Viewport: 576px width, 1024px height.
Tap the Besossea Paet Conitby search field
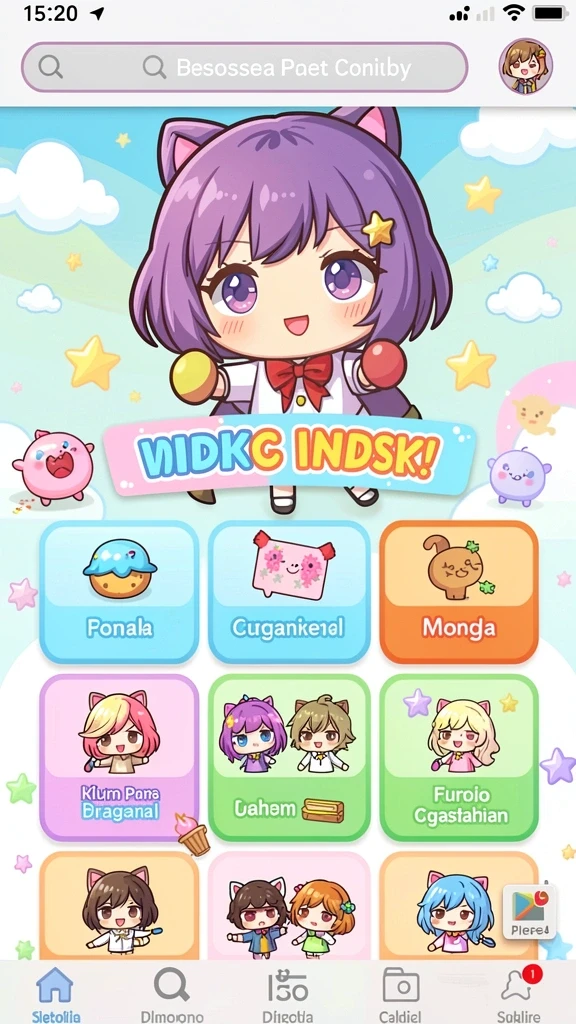coord(245,67)
